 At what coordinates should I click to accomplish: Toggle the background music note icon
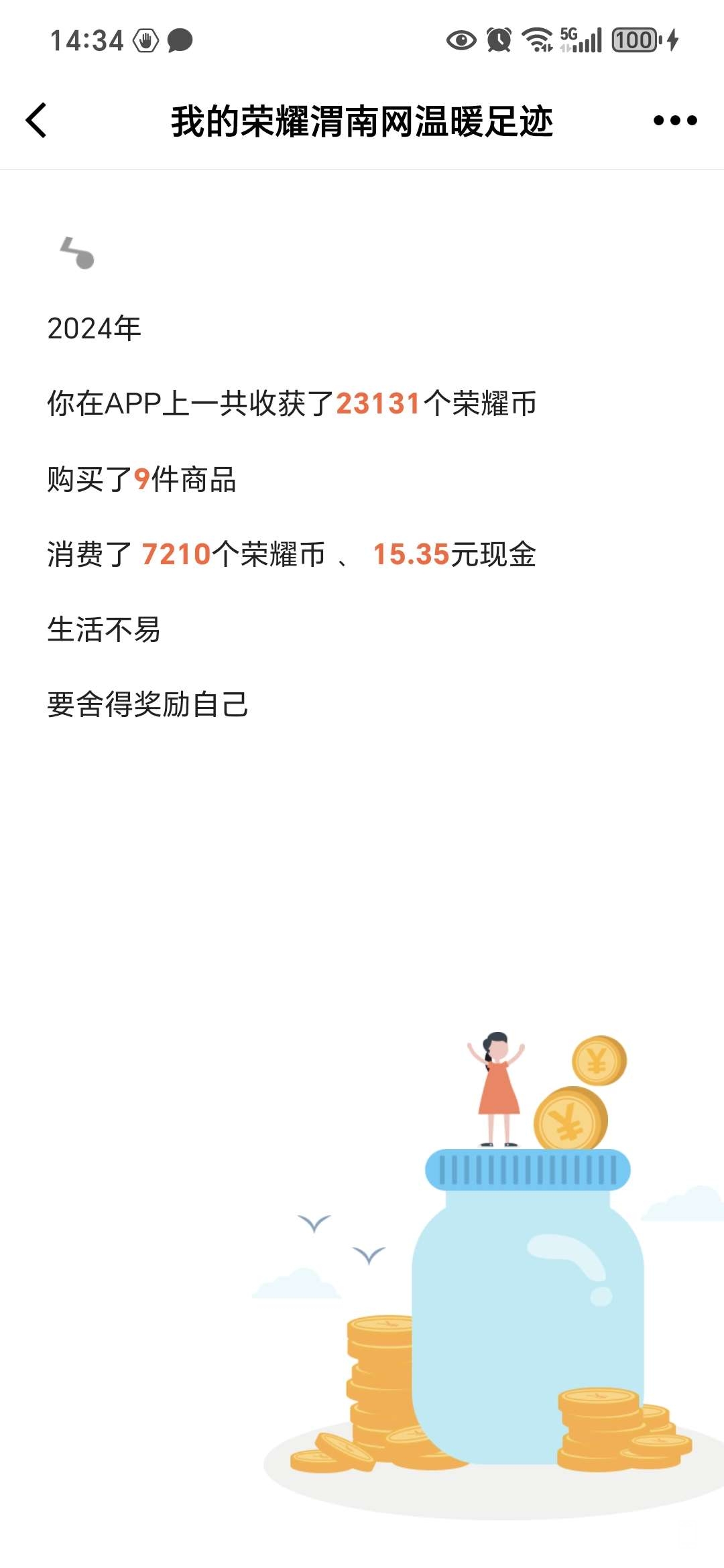point(78,253)
